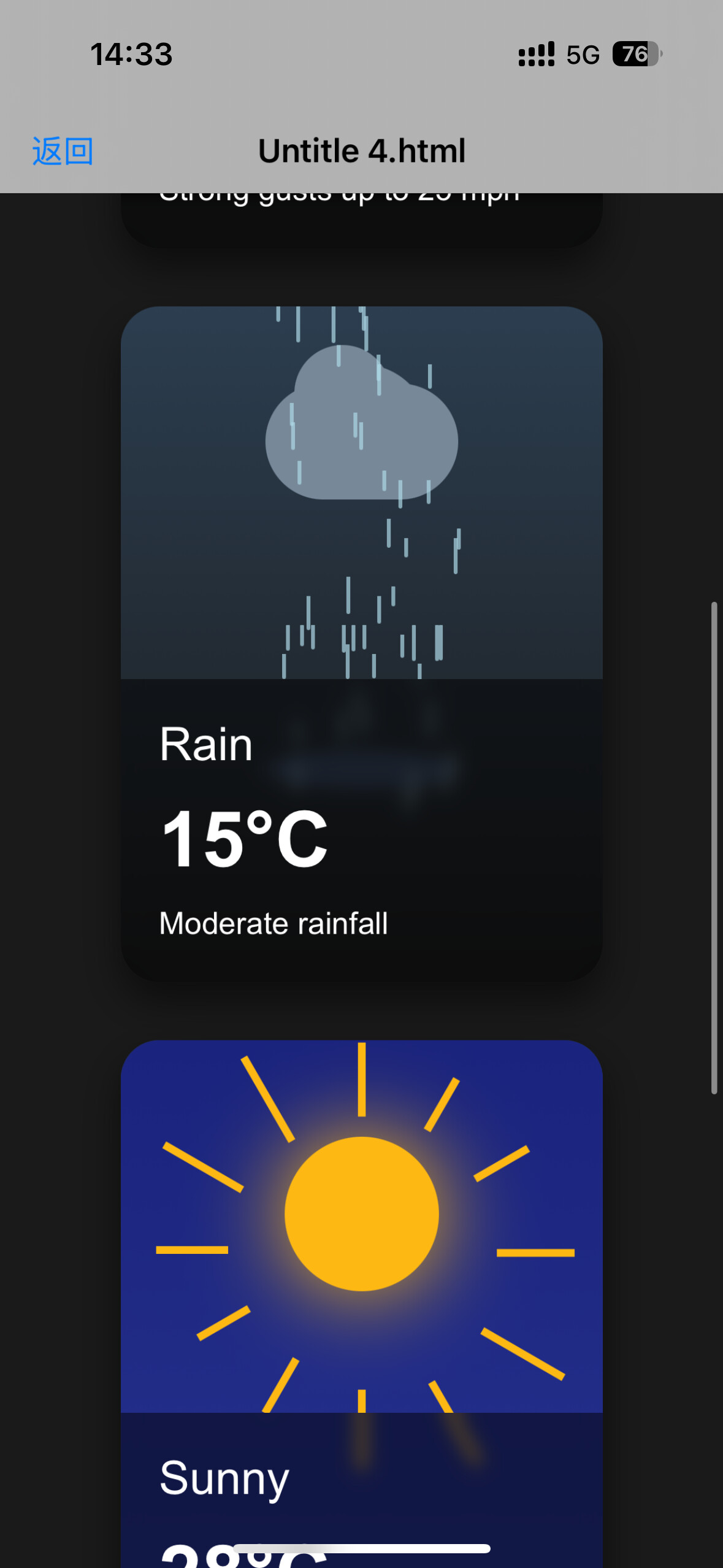Open the Sunny weather card

click(x=362, y=1304)
